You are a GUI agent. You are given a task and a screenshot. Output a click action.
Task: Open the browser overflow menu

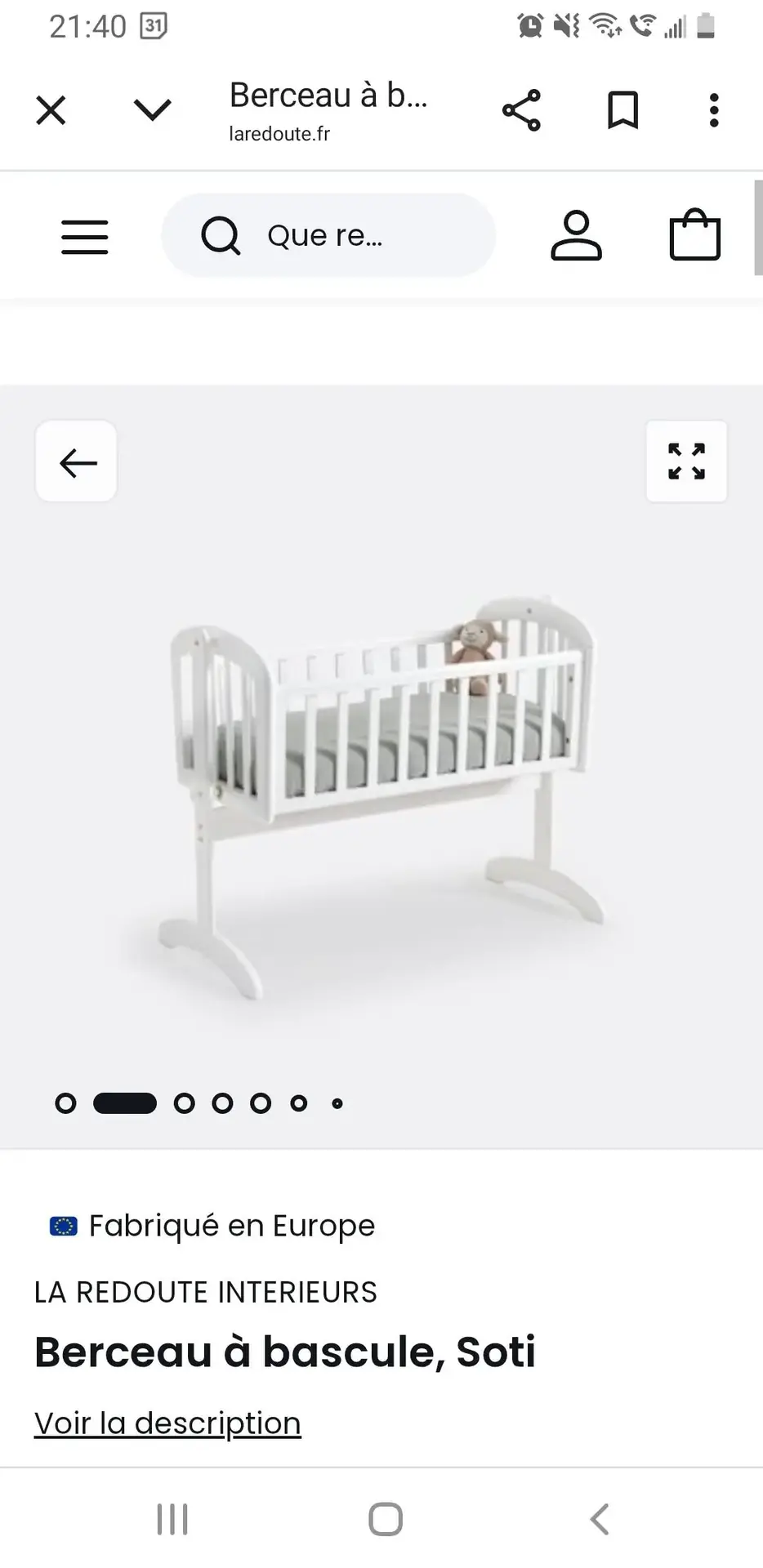pos(714,110)
